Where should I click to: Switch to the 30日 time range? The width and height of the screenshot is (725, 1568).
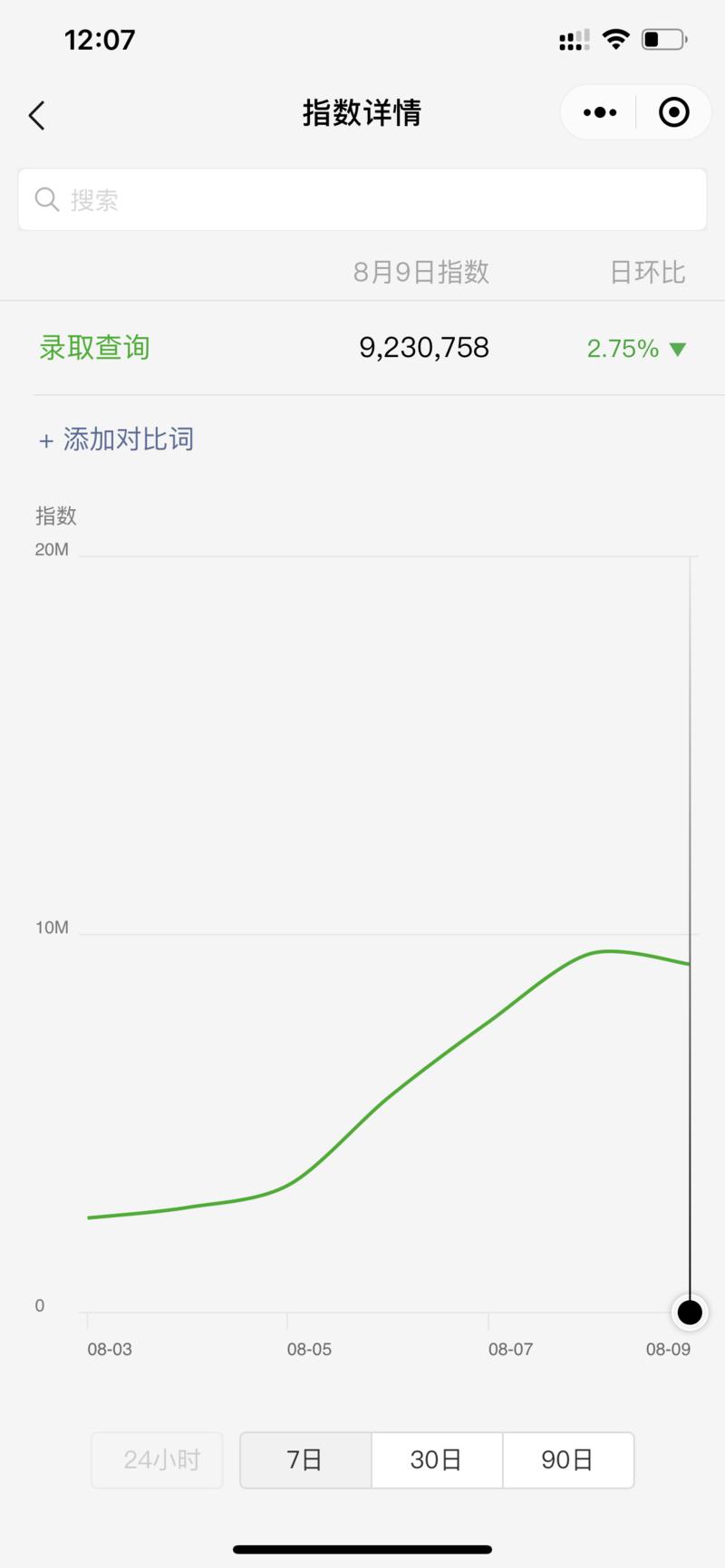436,1459
